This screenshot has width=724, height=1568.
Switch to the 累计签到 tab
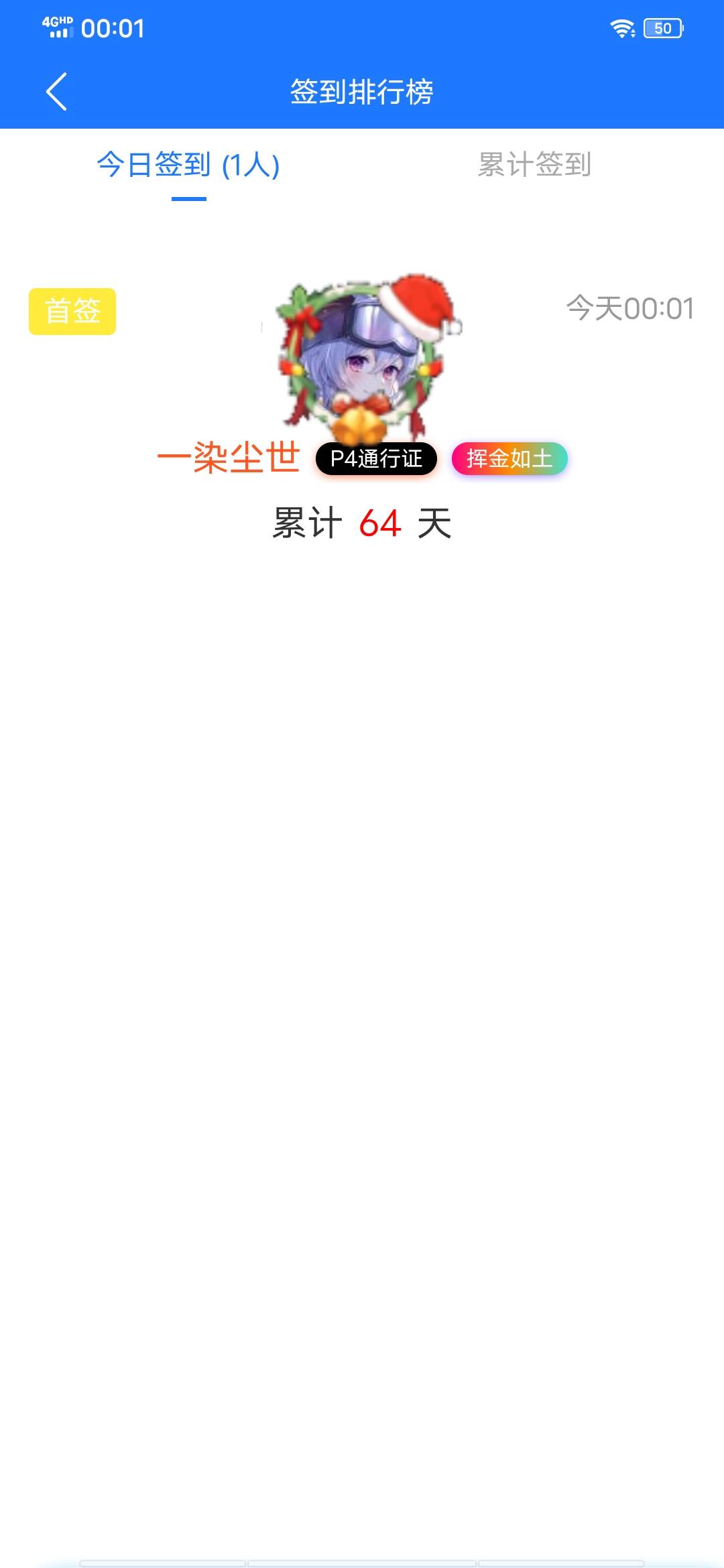click(534, 165)
